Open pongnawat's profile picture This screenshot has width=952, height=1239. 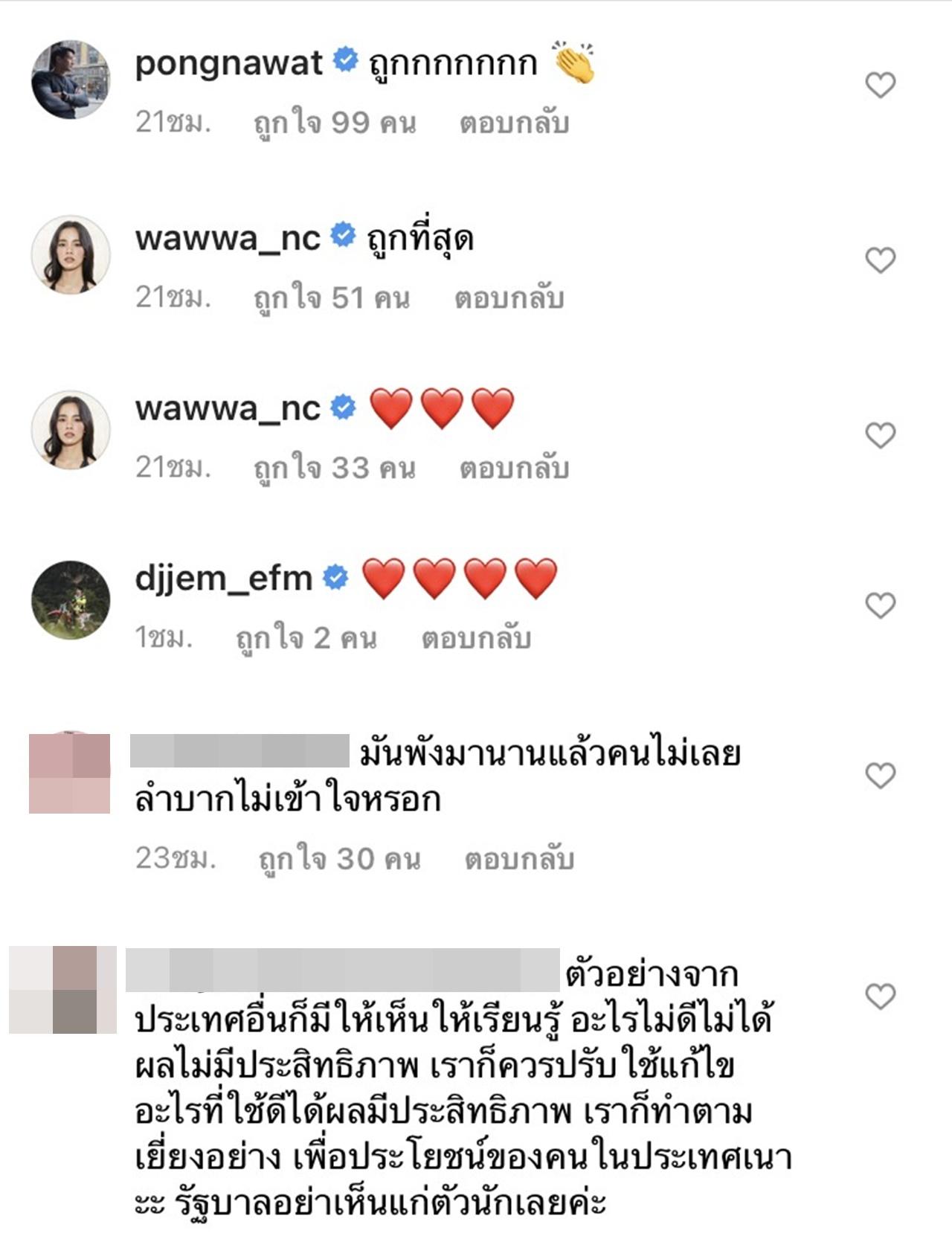click(71, 80)
